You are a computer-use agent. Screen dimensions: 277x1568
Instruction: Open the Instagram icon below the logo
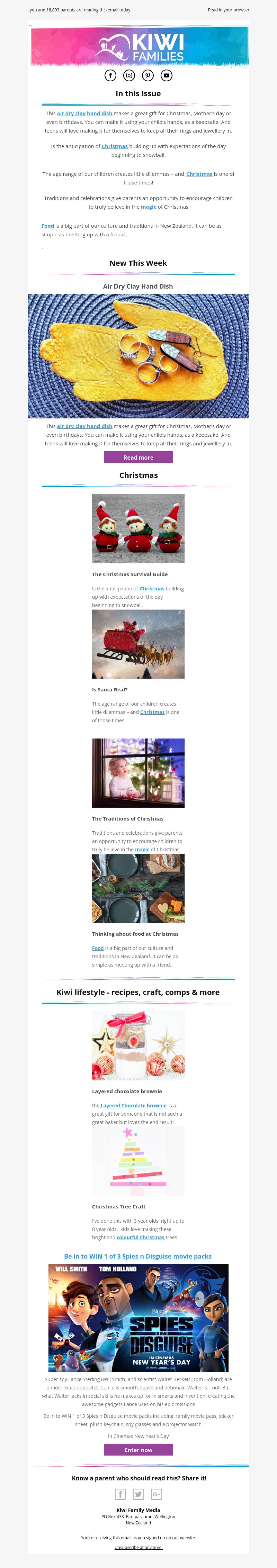tap(129, 75)
